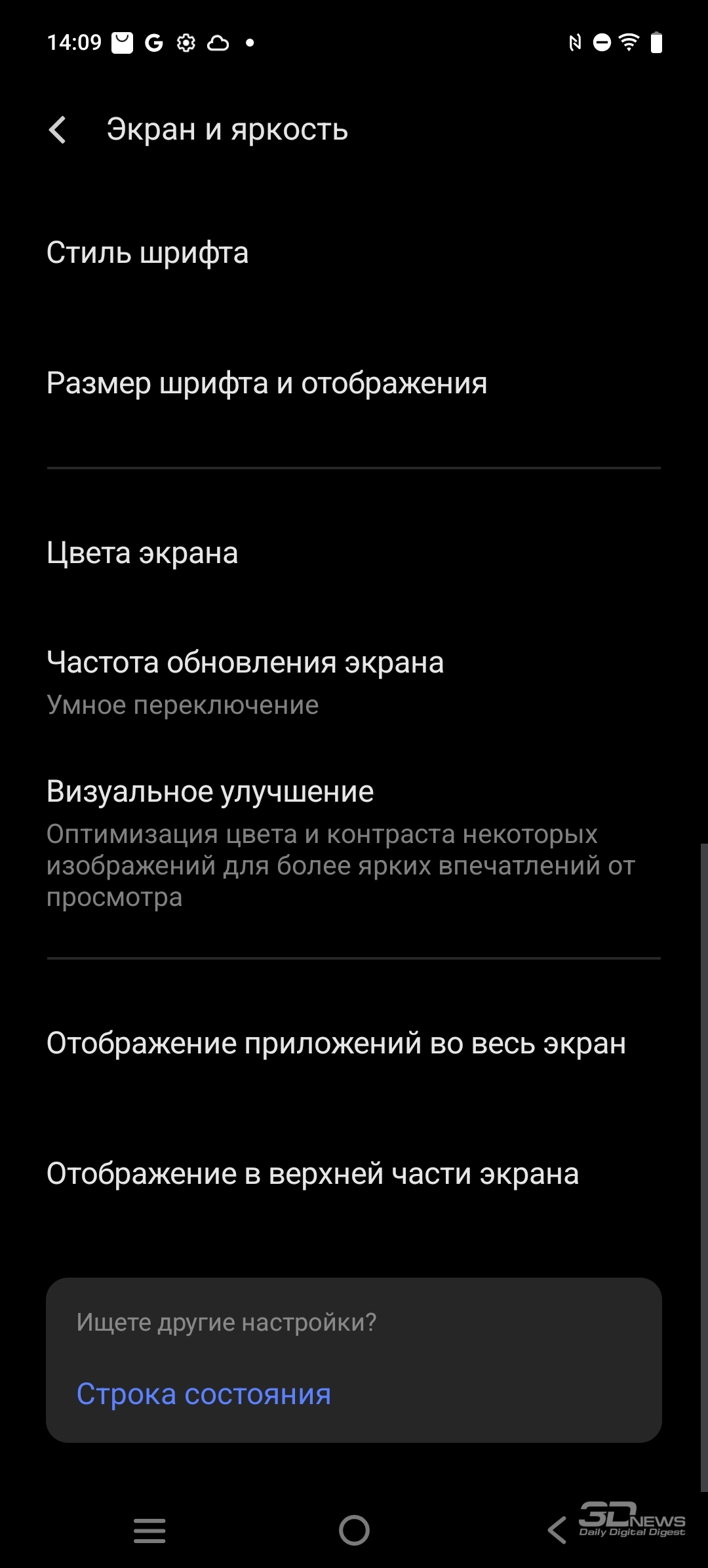The height and width of the screenshot is (1568, 708).
Task: Open Отображение приложений во весь экран
Action: click(x=354, y=1043)
